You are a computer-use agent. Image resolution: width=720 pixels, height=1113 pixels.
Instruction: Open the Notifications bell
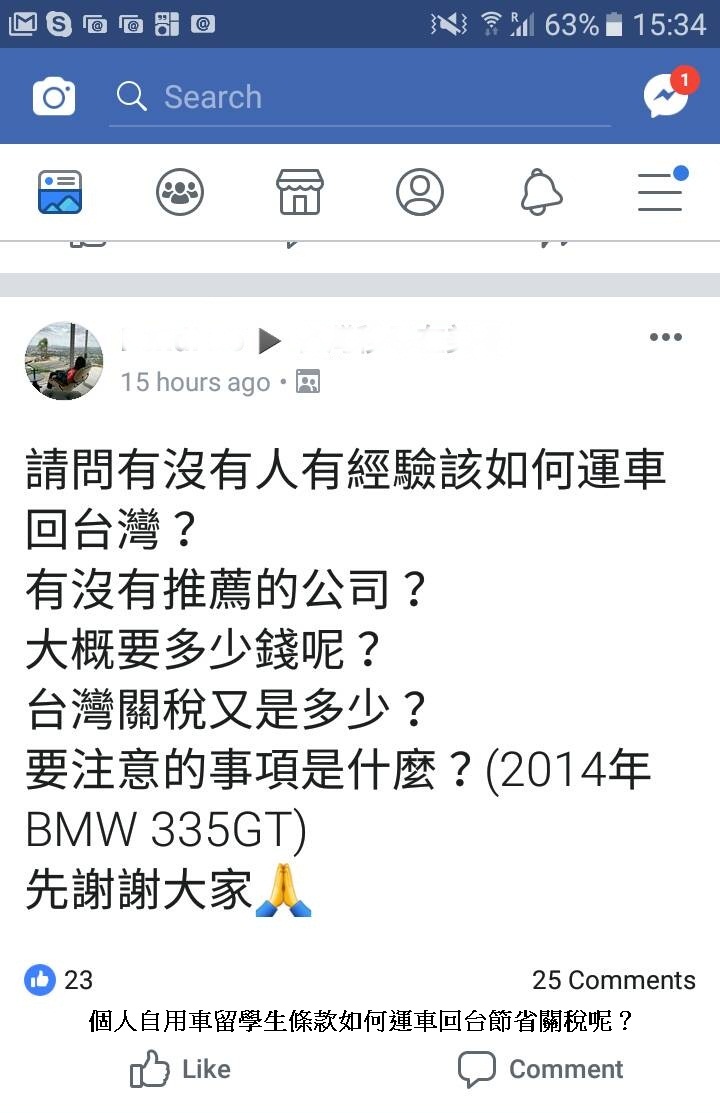point(540,192)
